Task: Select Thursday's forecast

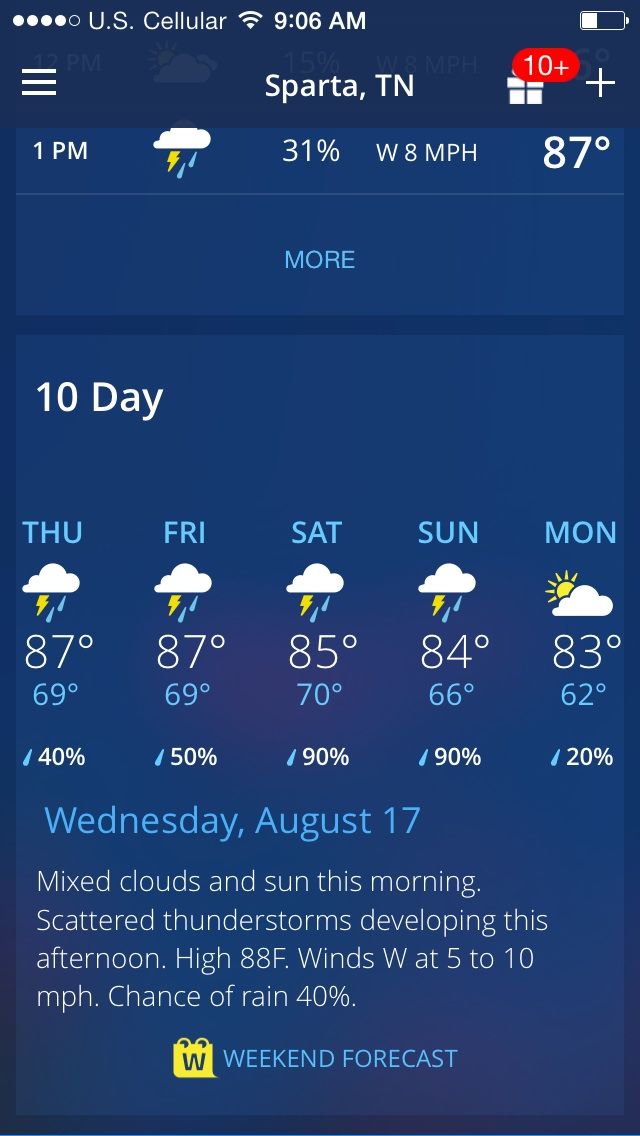Action: coord(56,640)
